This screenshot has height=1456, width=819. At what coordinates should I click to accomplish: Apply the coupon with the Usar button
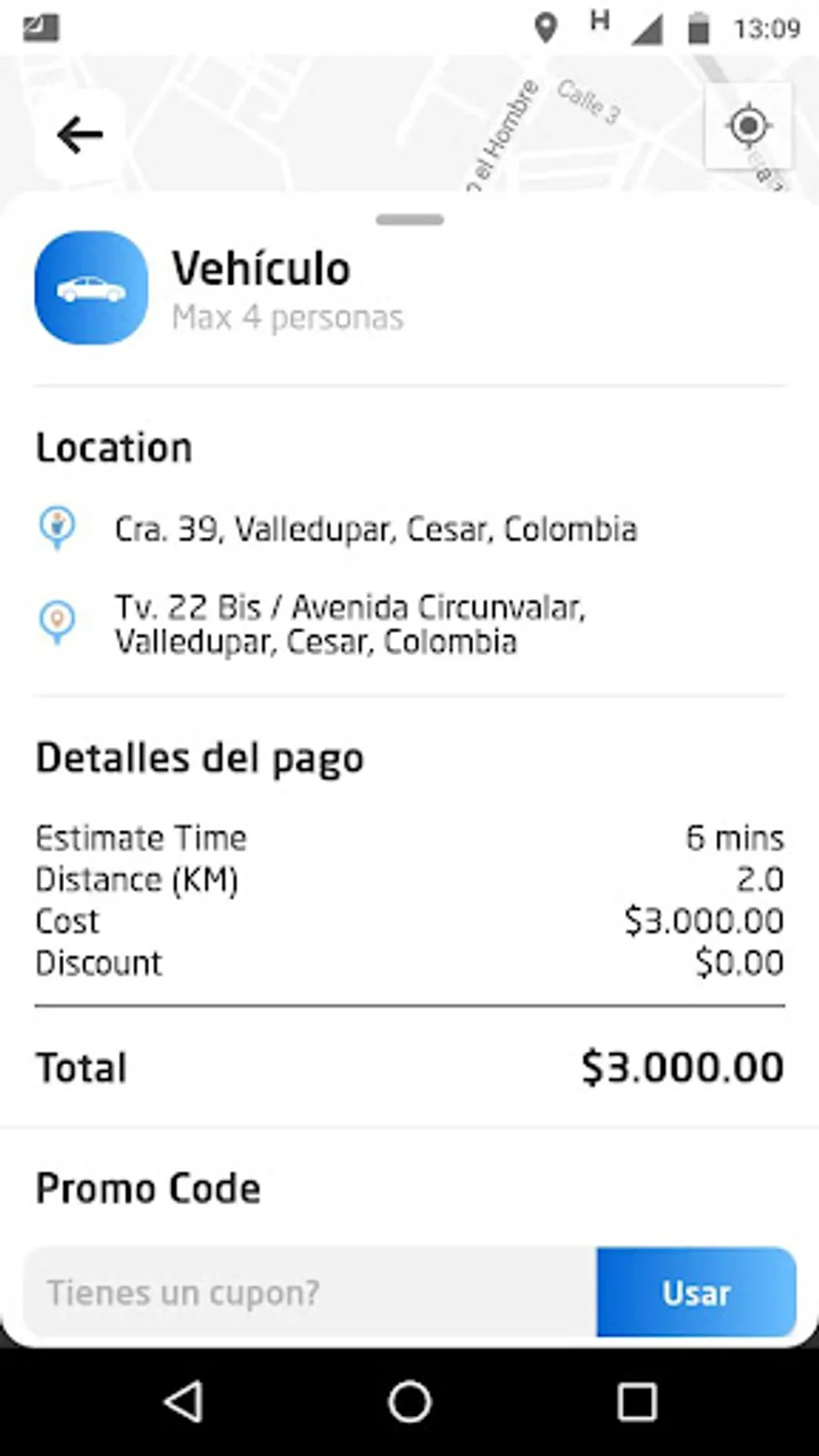tap(696, 1292)
